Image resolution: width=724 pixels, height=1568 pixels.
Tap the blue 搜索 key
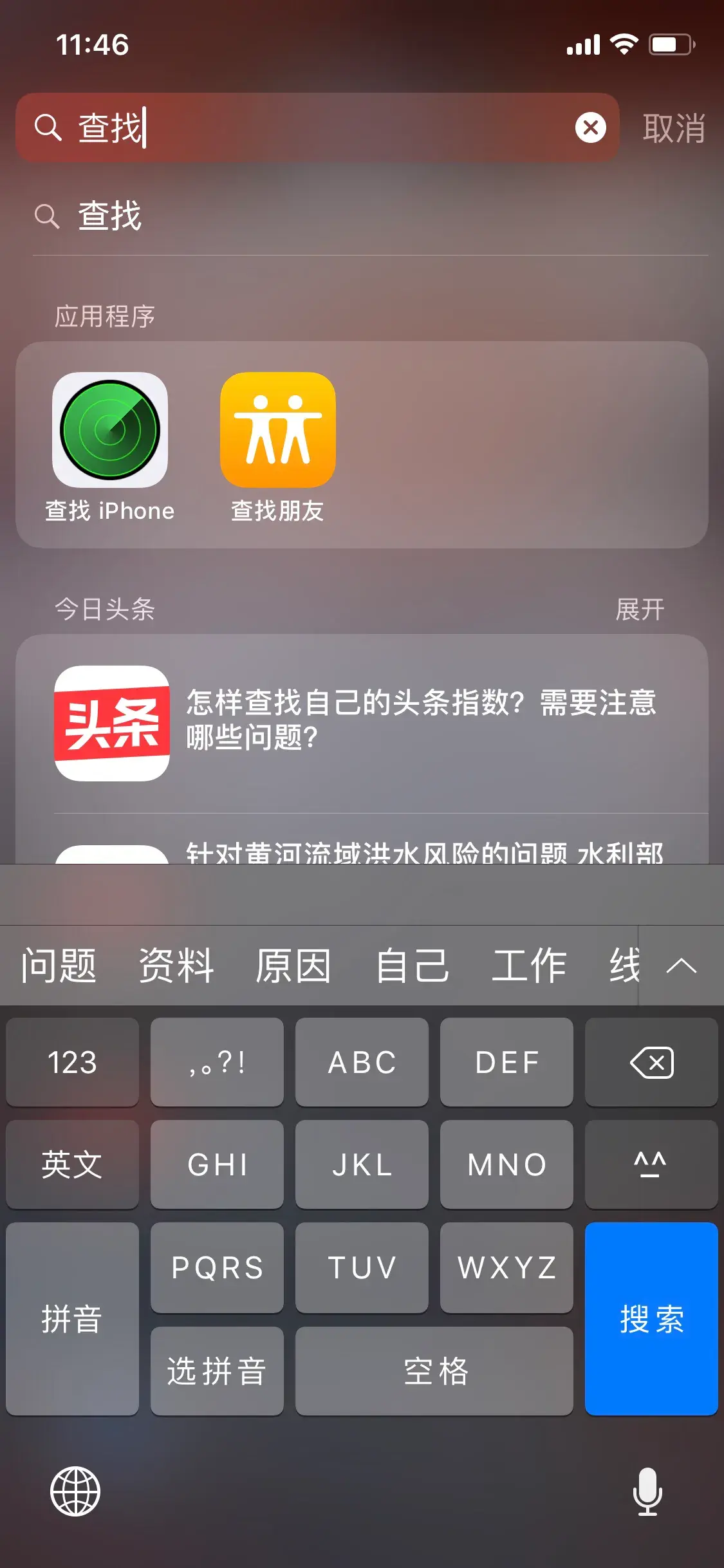click(x=651, y=1319)
